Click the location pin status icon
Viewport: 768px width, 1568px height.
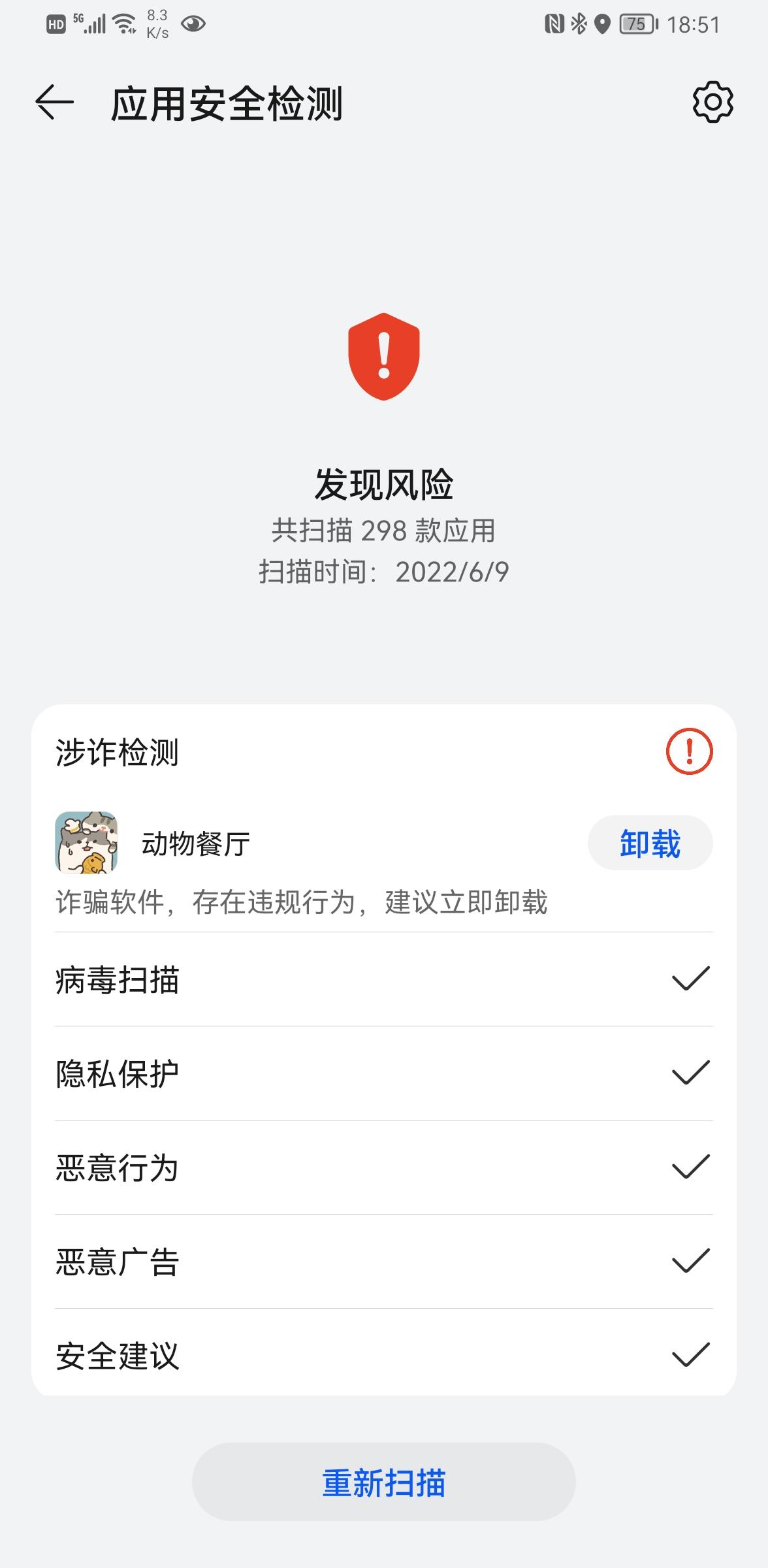602,22
